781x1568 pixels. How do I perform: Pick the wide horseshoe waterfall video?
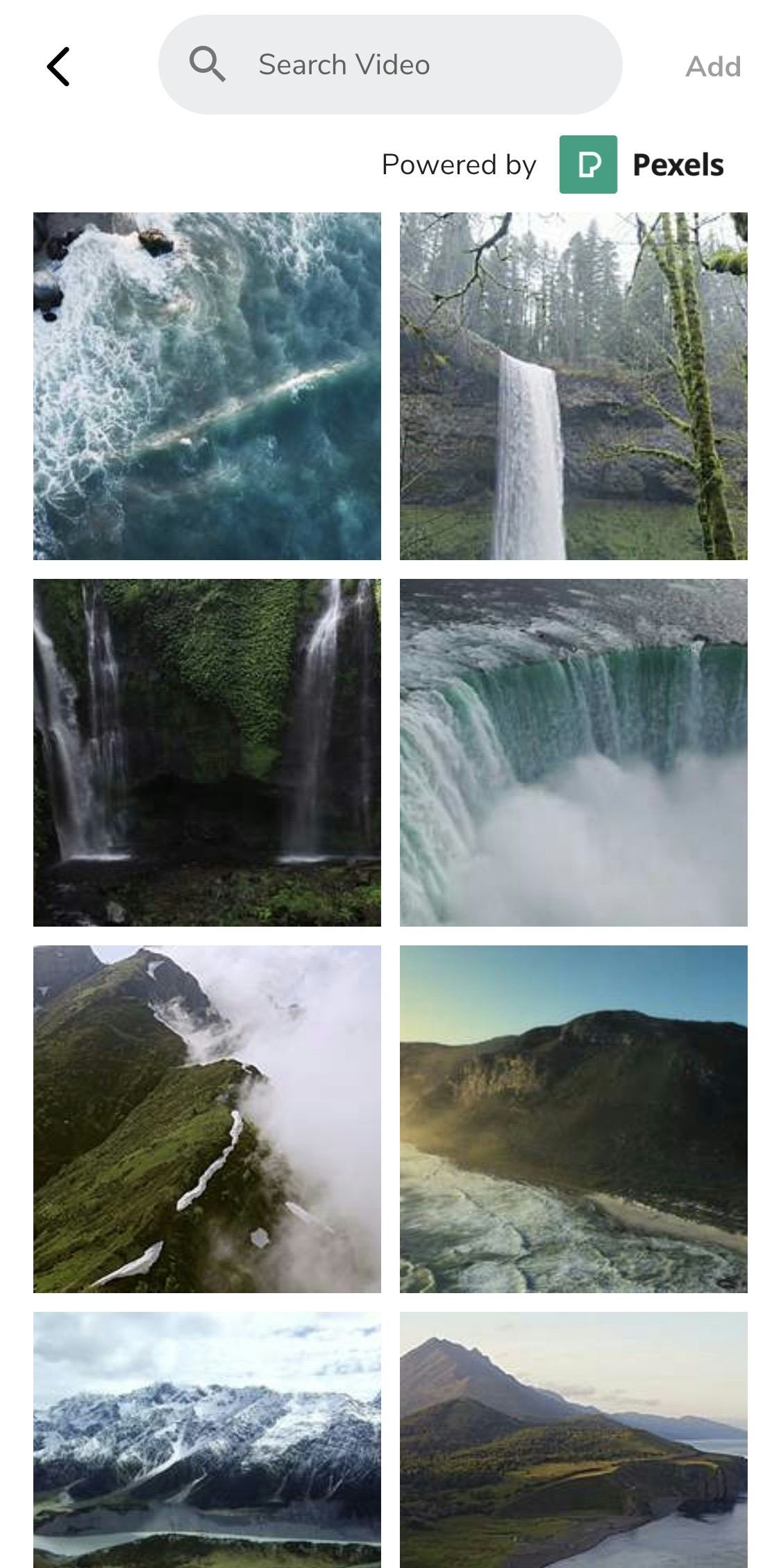(573, 752)
